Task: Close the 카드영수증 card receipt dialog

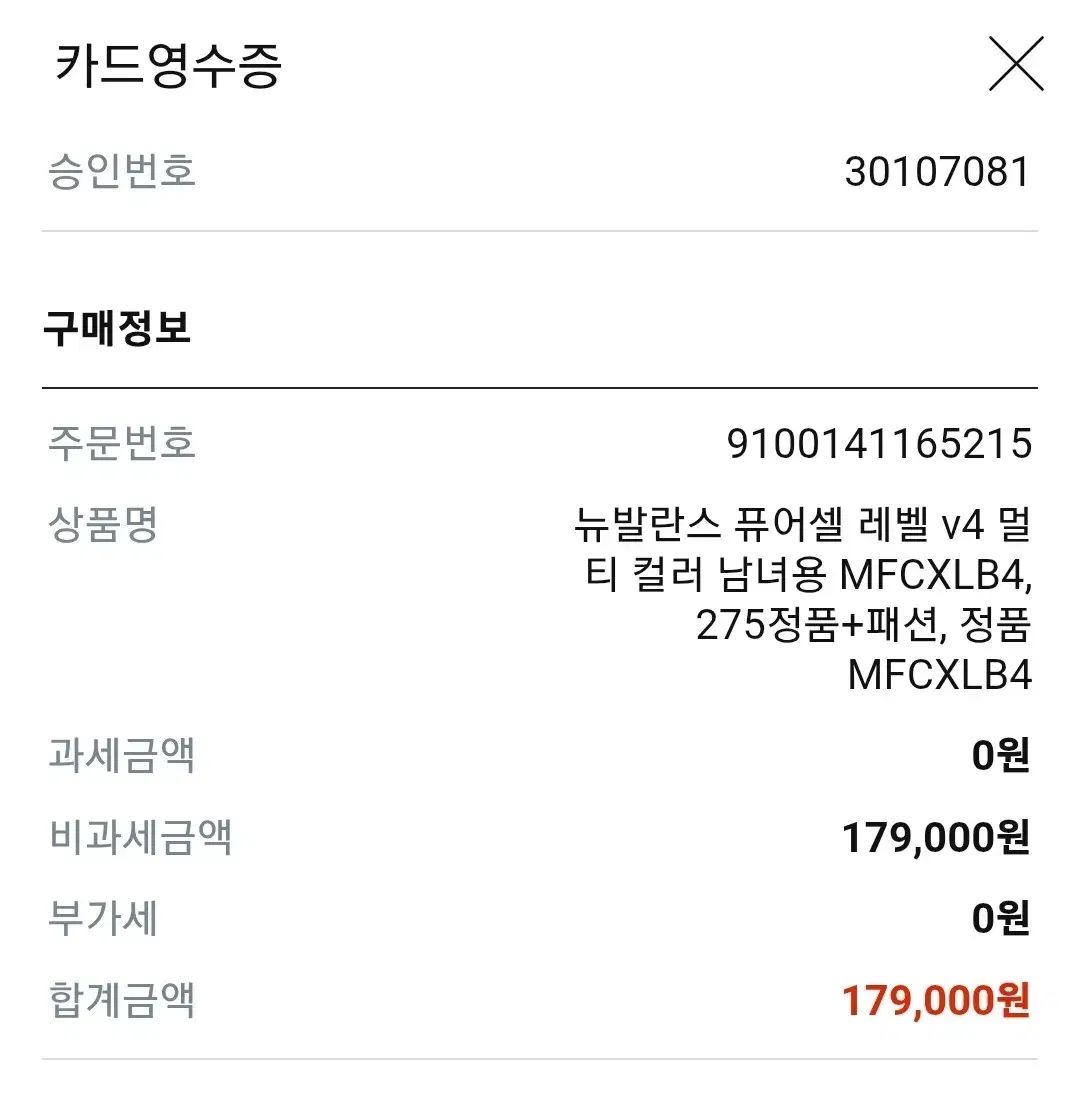Action: coord(1015,64)
